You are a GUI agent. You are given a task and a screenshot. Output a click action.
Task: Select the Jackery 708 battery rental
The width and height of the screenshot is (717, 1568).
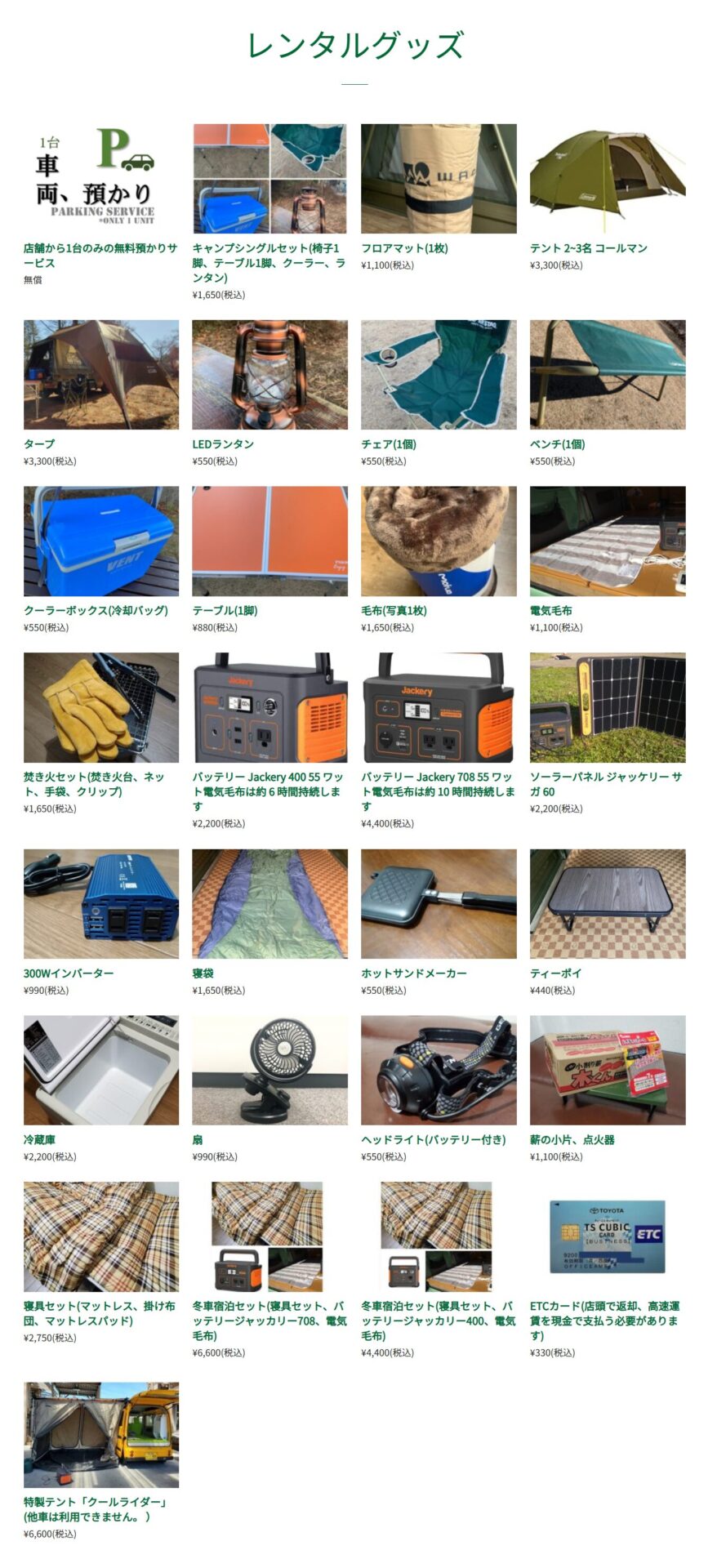tap(439, 707)
